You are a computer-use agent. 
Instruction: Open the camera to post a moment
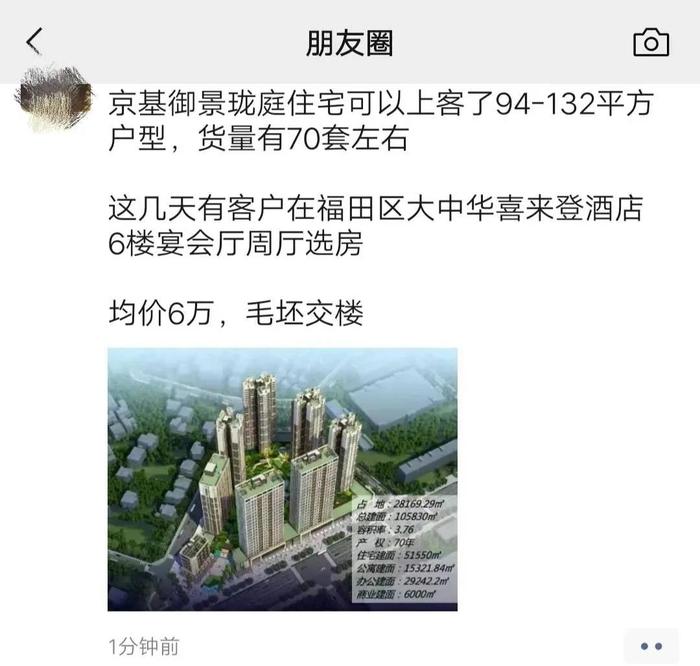tap(651, 42)
